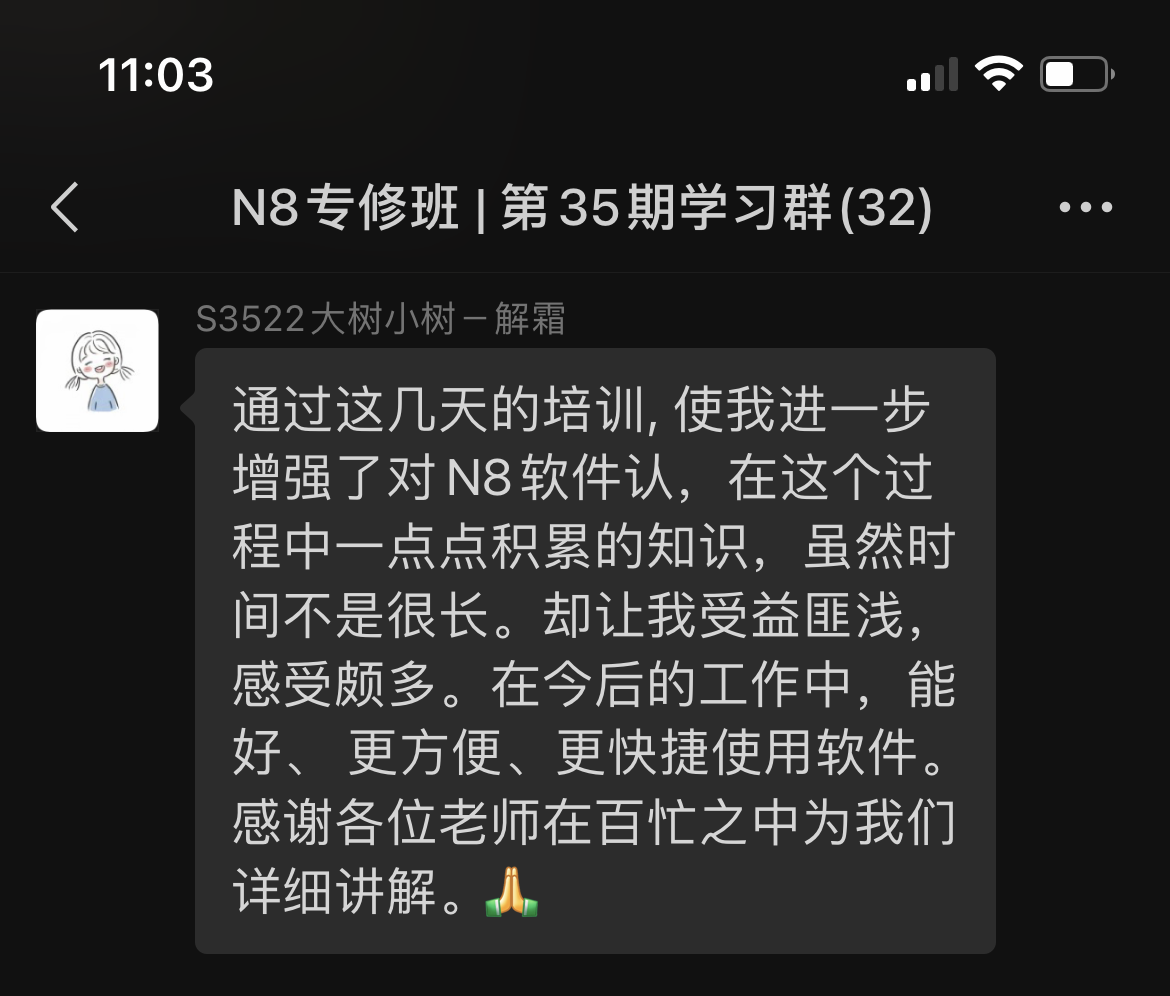Open the group chat options menu
This screenshot has width=1170, height=996.
(x=1085, y=208)
